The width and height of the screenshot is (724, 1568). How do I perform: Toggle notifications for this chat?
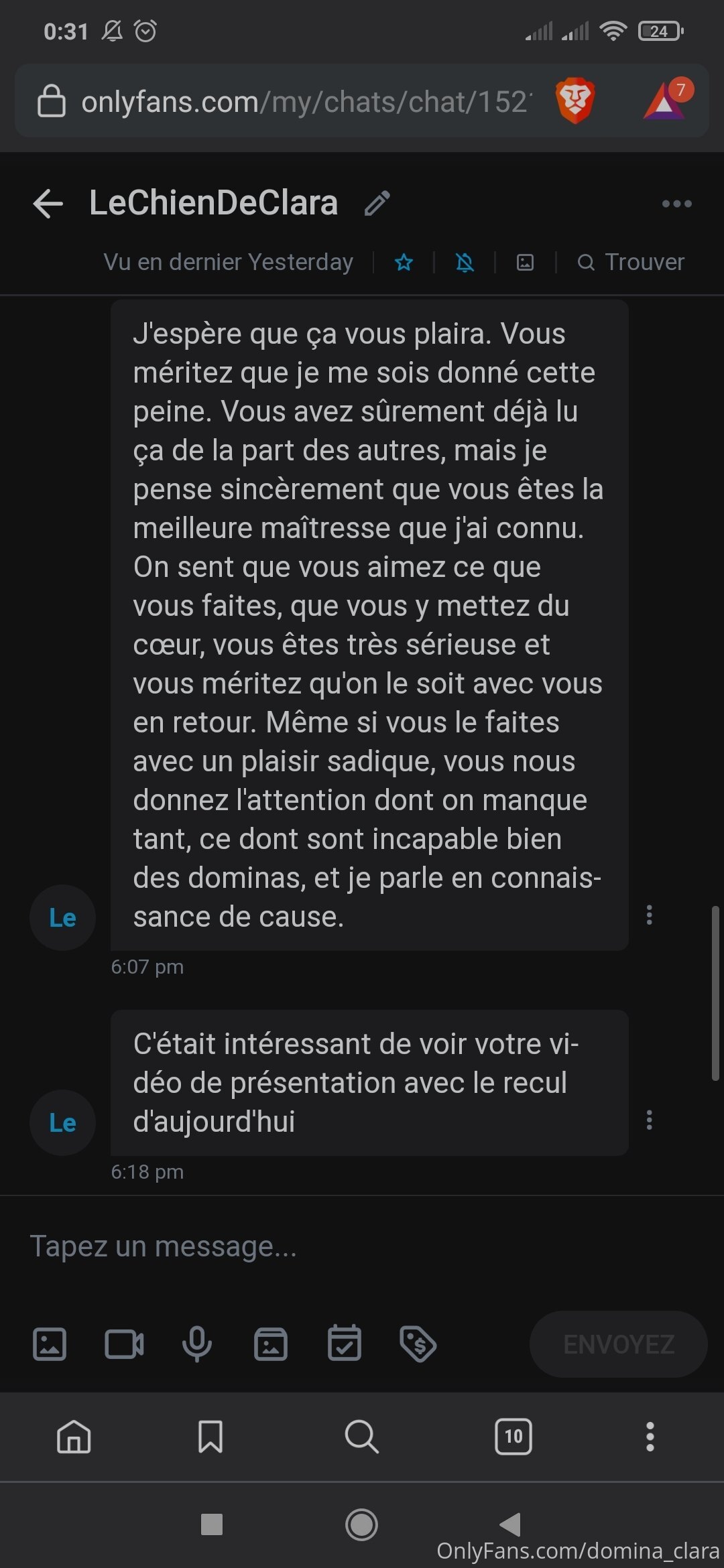click(x=465, y=262)
